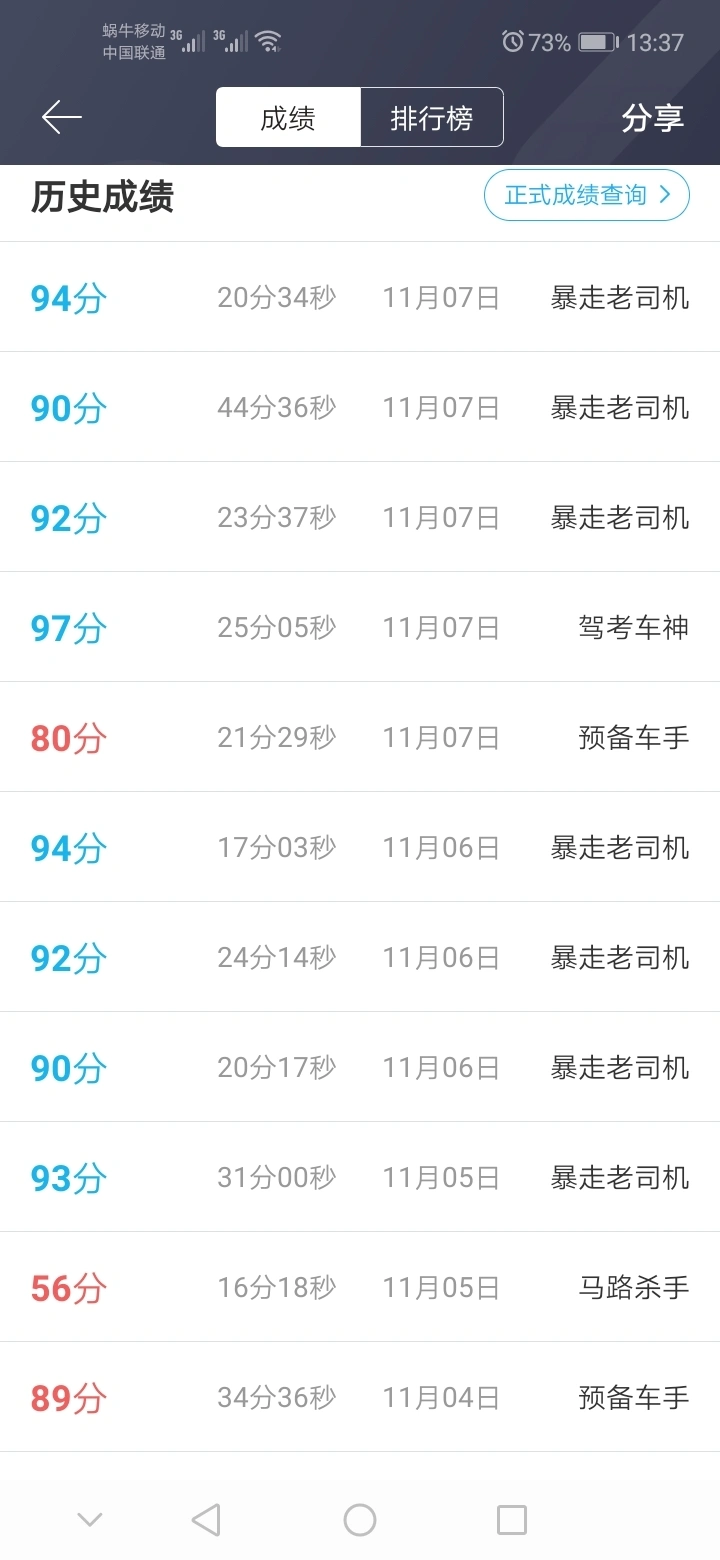Tap 分享 to share results
This screenshot has width=720, height=1560.
[x=652, y=118]
